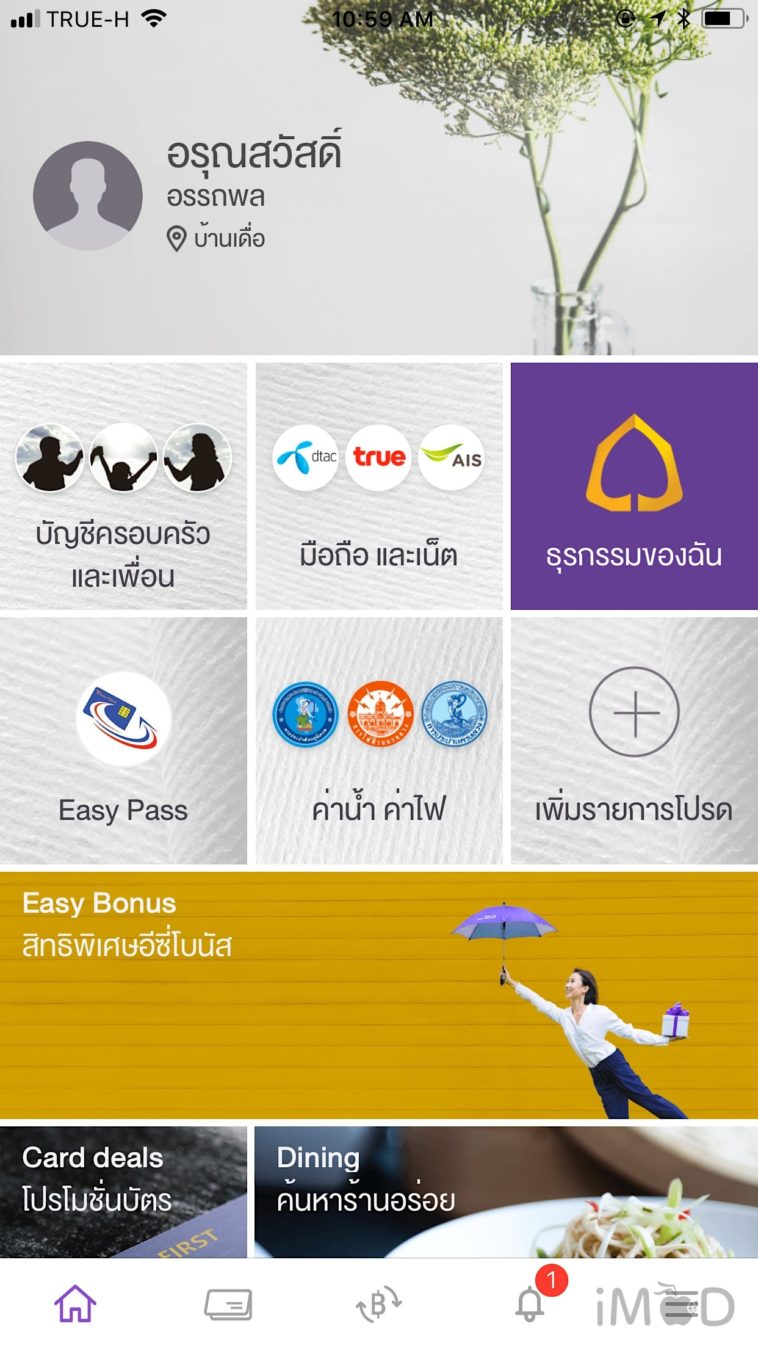Open the family accounts tile บัญชีครอบครัวและเพื่อน

125,485
